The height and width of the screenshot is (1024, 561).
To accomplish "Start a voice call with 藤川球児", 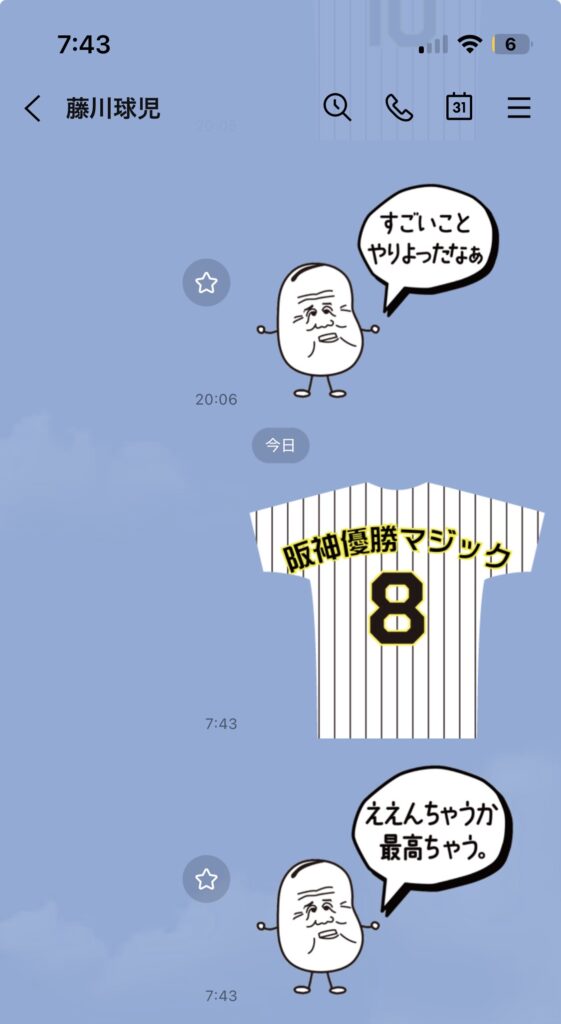I will coord(398,107).
